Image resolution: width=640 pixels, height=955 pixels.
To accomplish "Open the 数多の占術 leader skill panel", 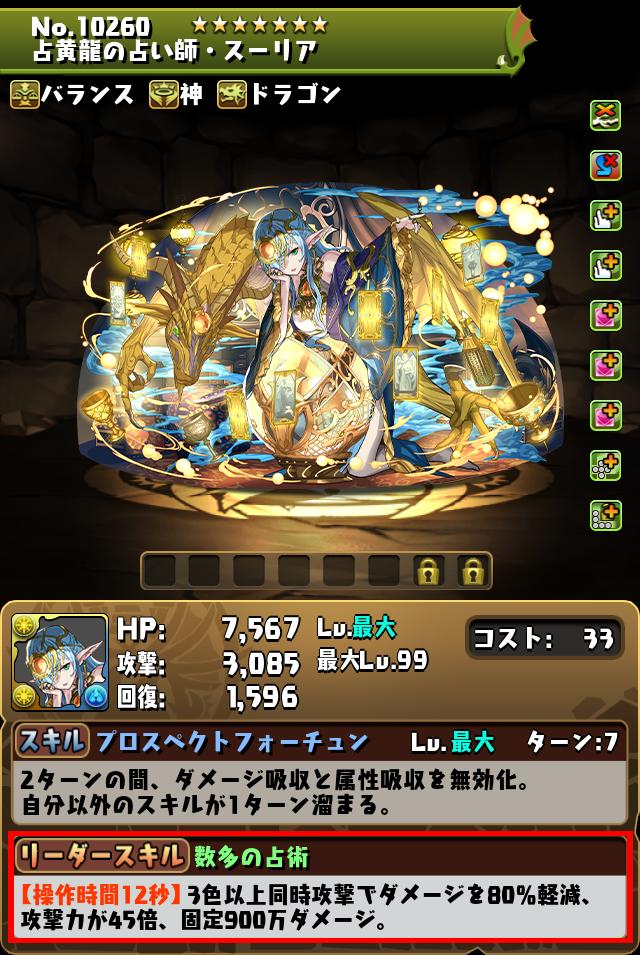I will point(320,887).
